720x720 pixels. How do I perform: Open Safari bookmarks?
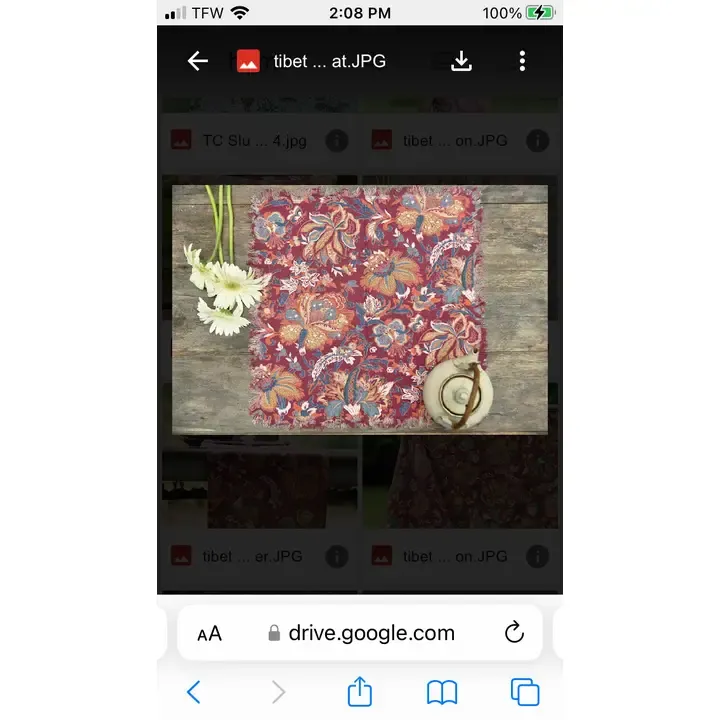pos(442,692)
